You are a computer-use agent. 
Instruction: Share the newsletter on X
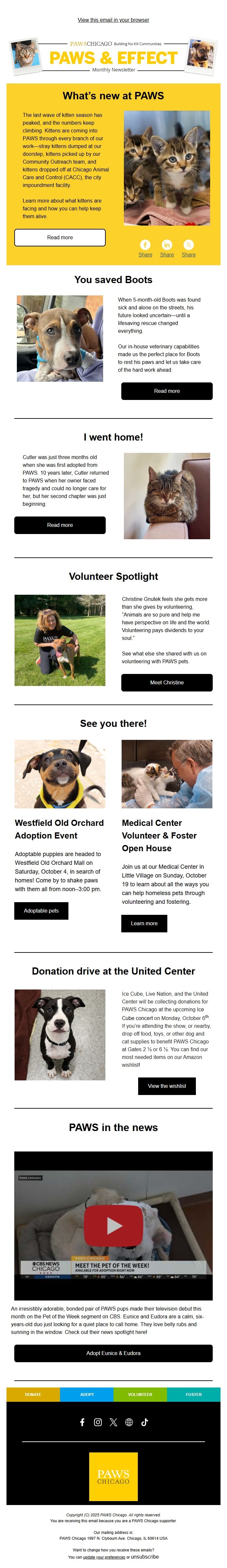[189, 245]
